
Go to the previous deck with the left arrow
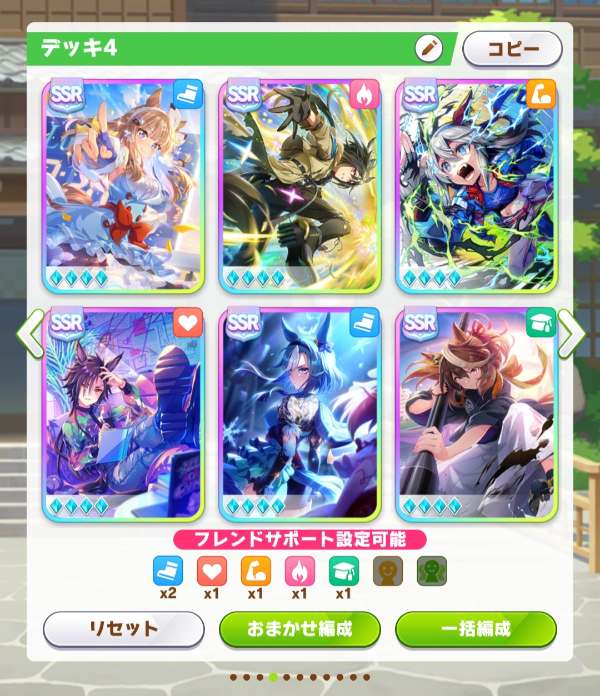30,333
